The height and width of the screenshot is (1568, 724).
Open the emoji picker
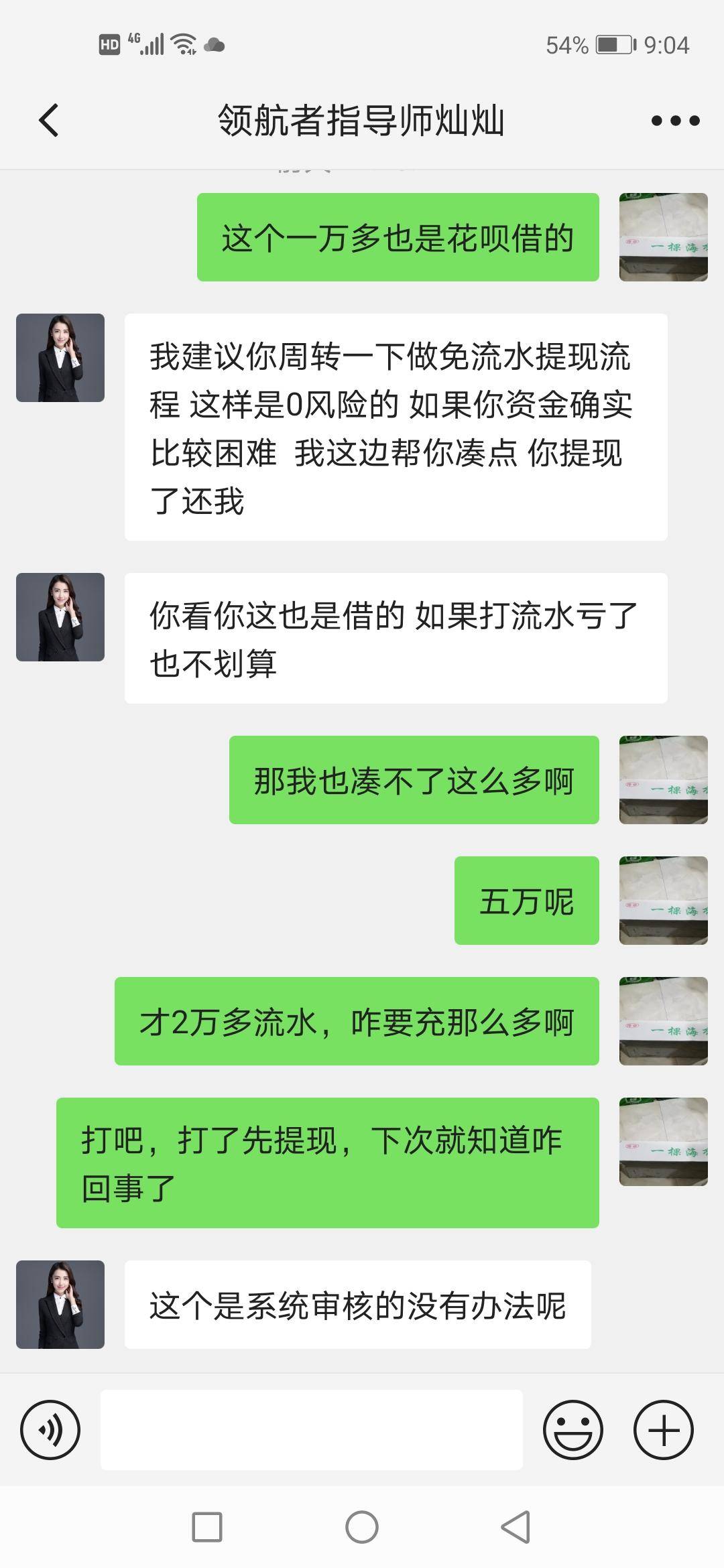pyautogui.click(x=572, y=1429)
